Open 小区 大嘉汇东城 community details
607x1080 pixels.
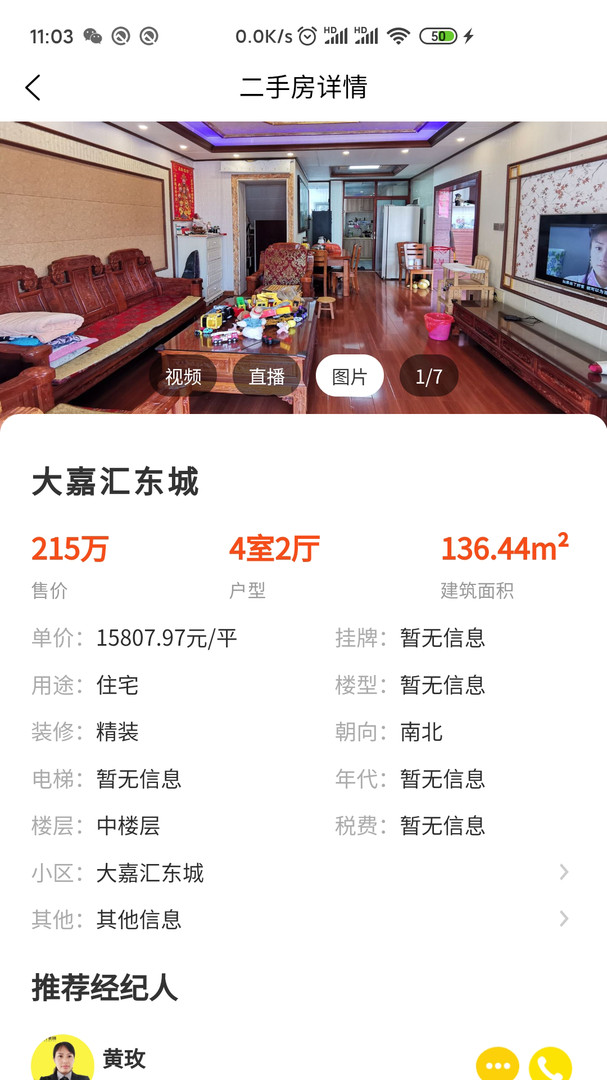click(300, 873)
